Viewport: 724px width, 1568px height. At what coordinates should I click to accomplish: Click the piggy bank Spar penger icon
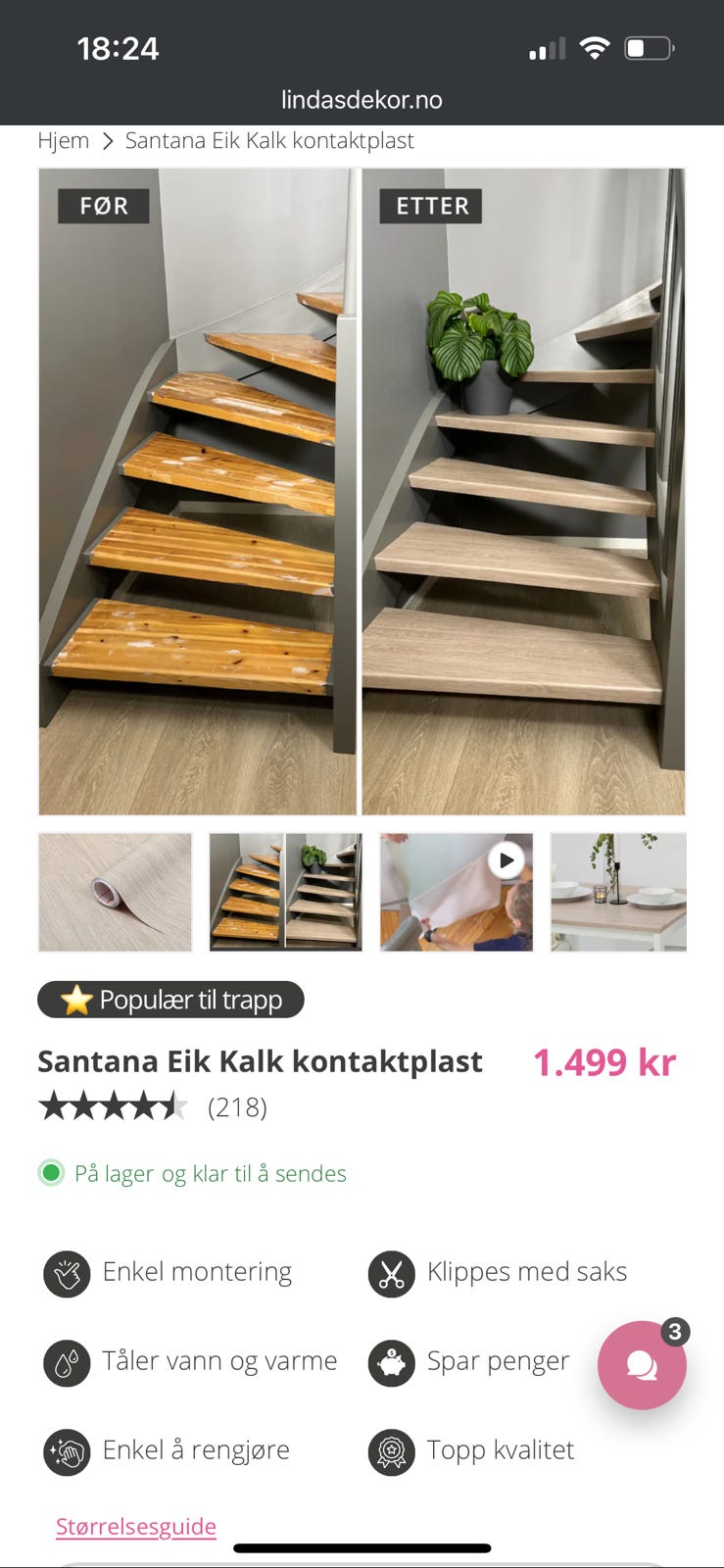[390, 1361]
